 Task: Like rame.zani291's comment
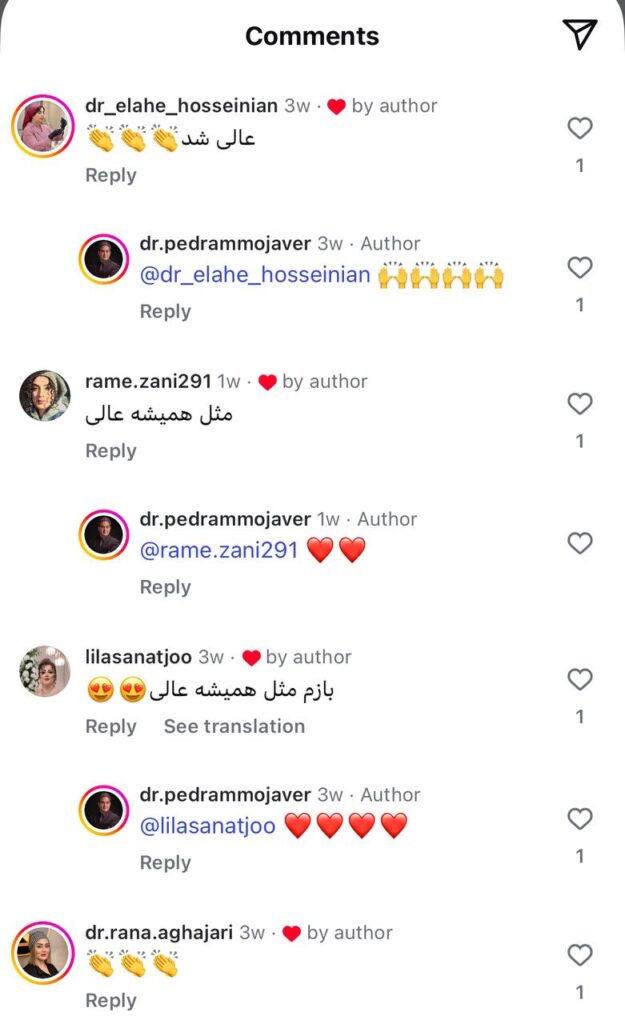tap(579, 404)
